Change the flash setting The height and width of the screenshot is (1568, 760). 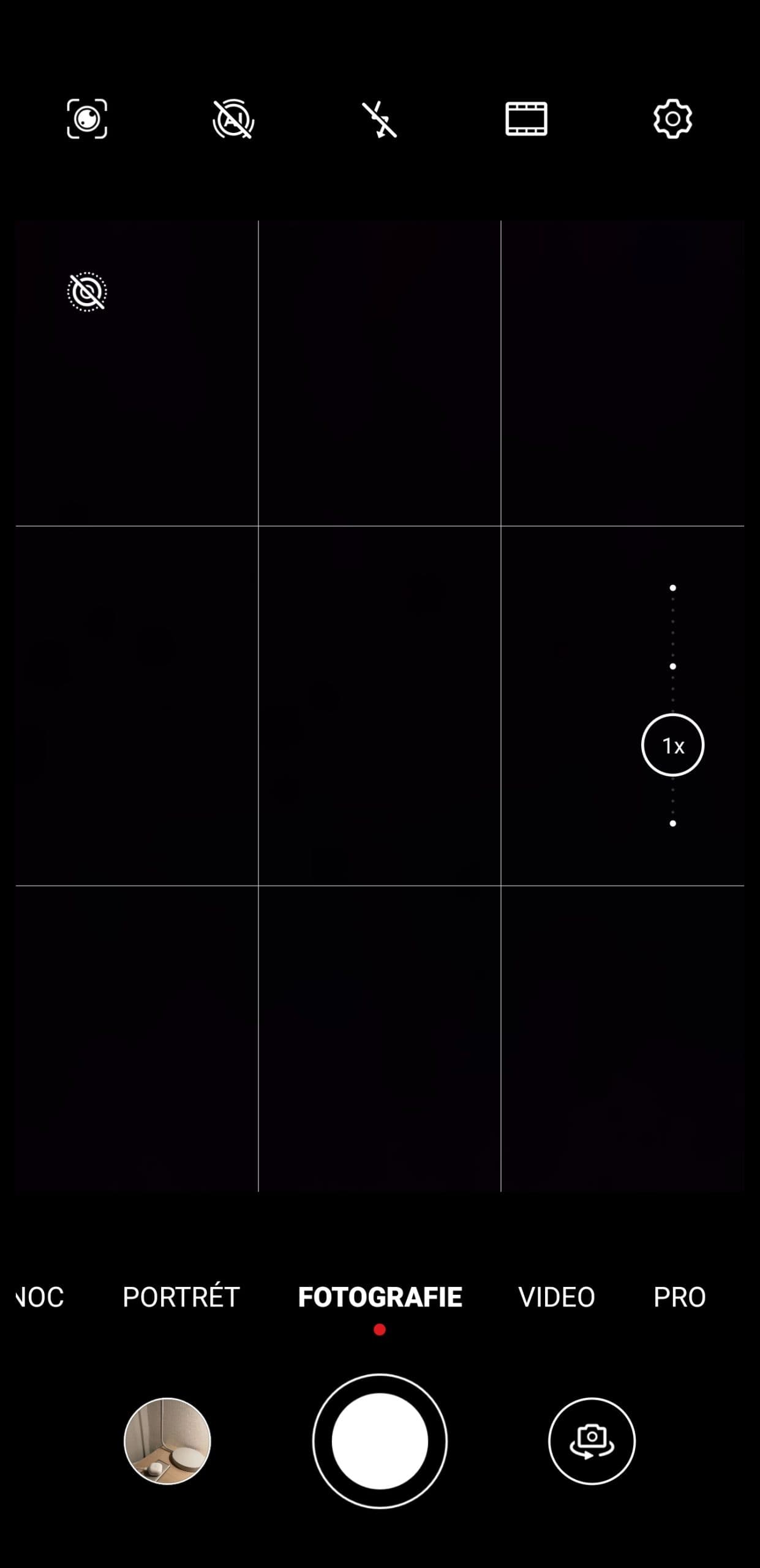coord(380,119)
